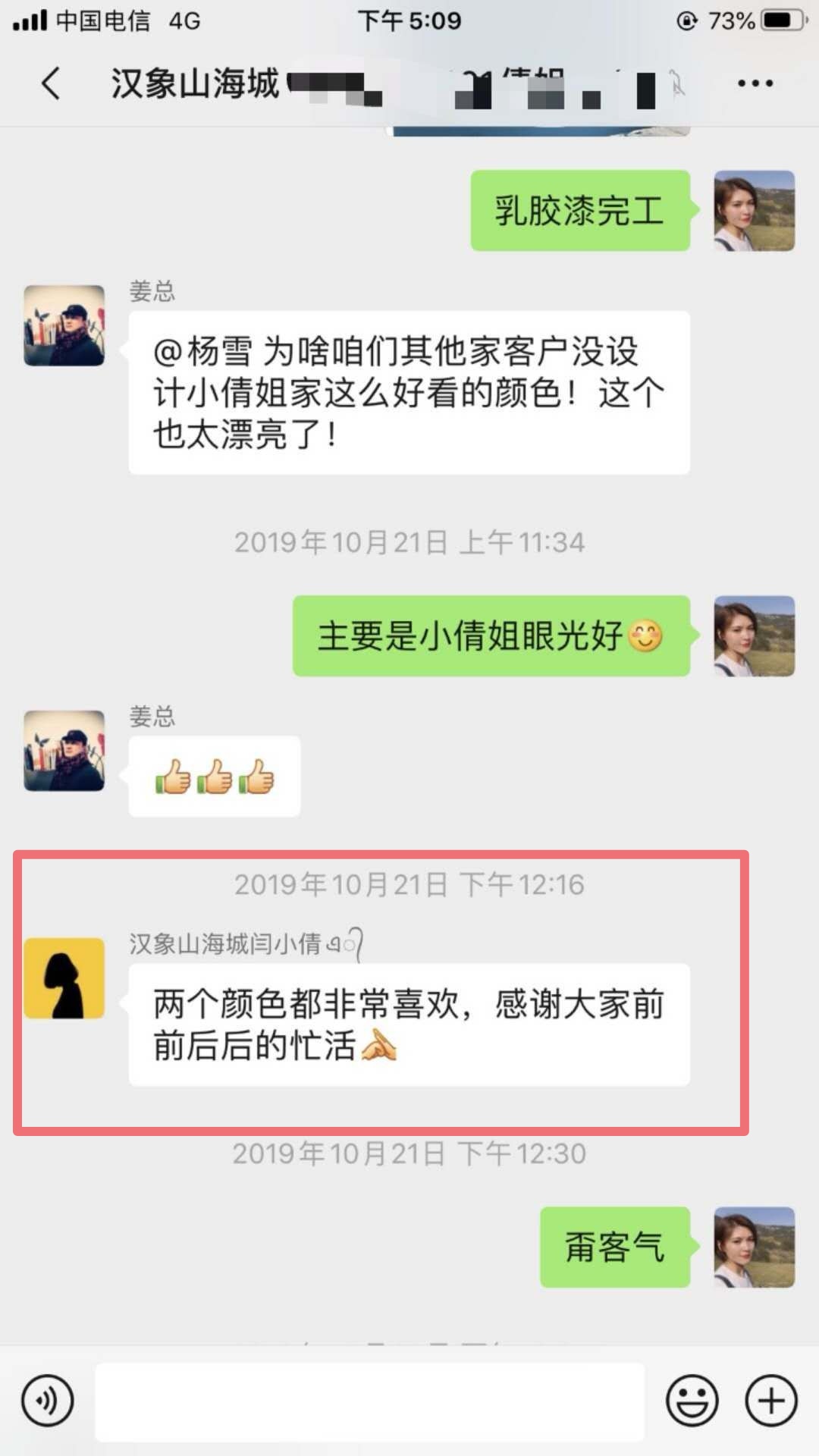This screenshot has height=1456, width=819.
Task: Open the chat's three-dot menu
Action: coord(755,83)
